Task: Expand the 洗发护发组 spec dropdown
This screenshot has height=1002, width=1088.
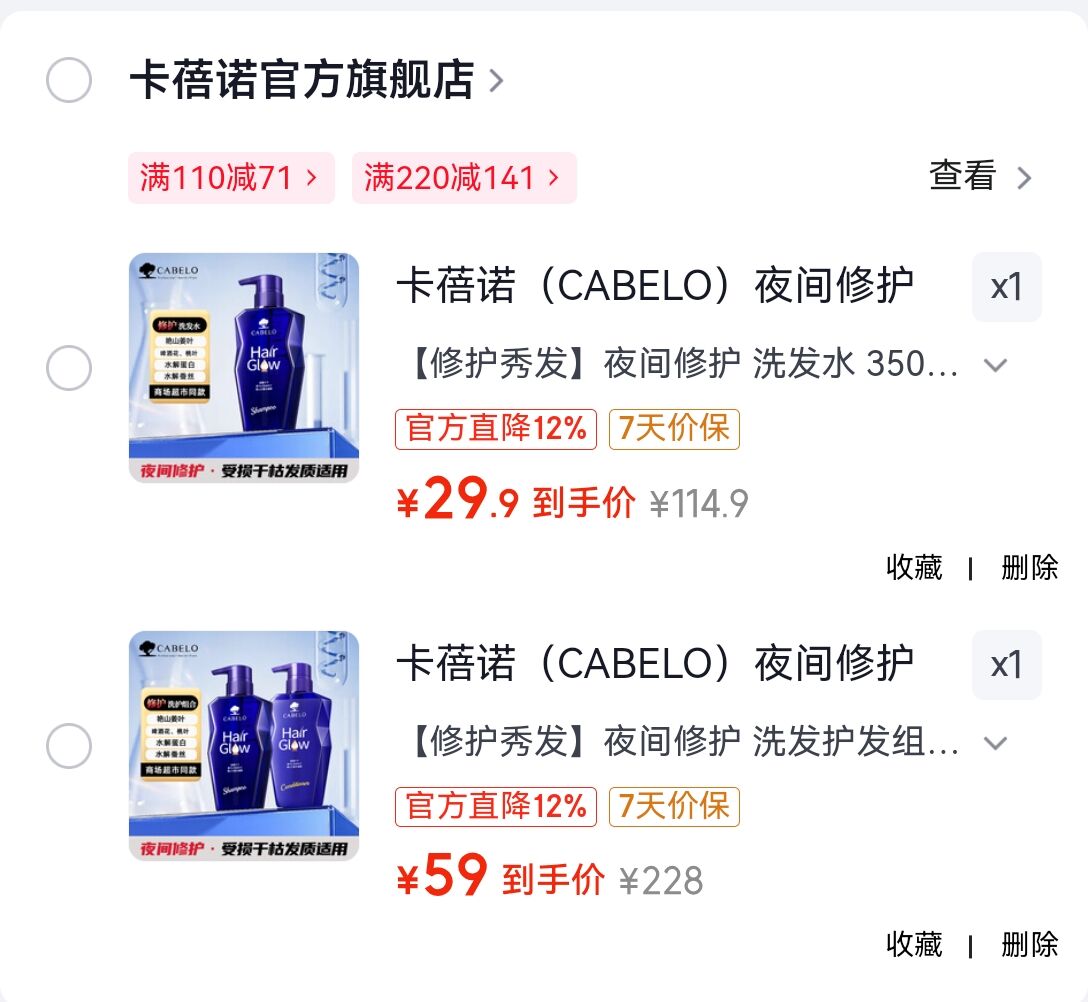Action: coord(994,743)
